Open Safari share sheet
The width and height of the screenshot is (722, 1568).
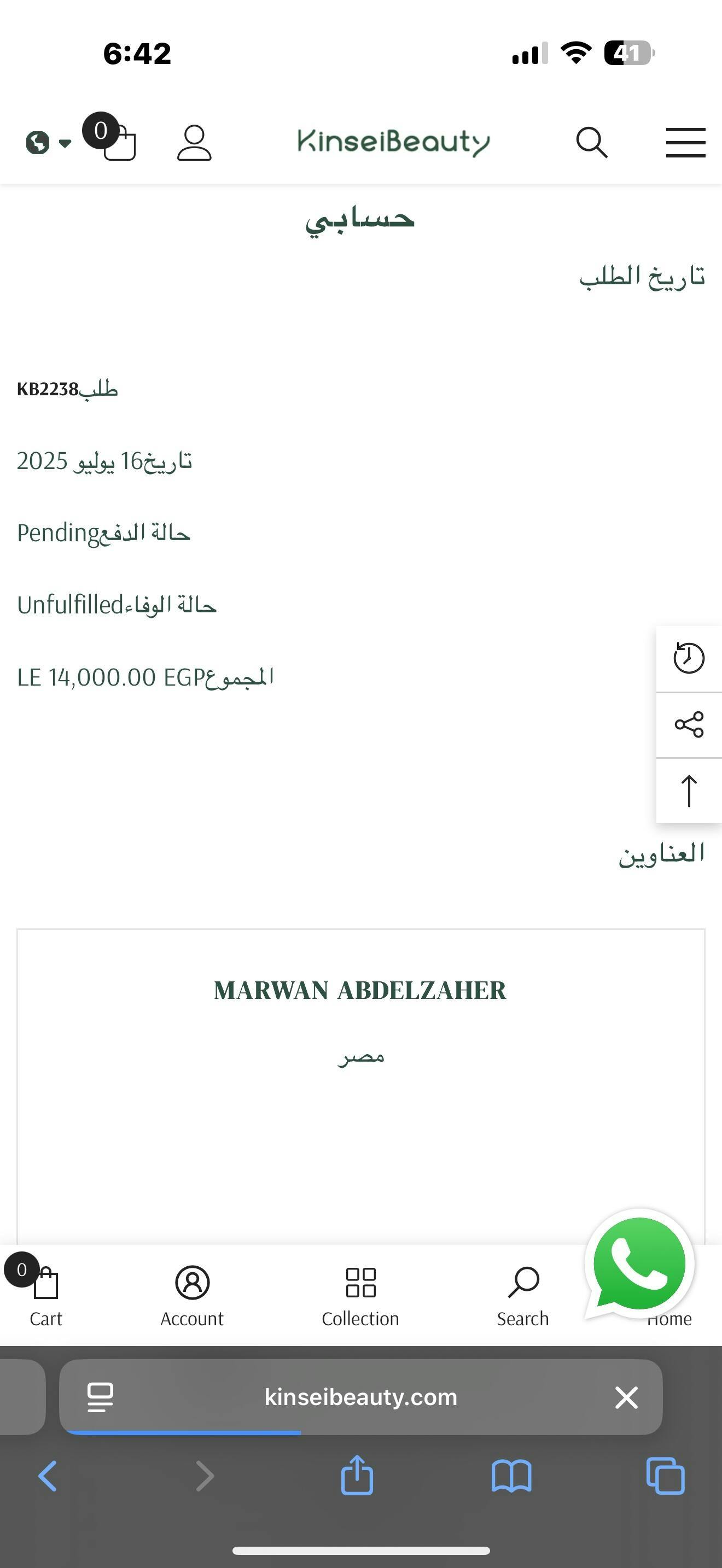click(357, 1475)
